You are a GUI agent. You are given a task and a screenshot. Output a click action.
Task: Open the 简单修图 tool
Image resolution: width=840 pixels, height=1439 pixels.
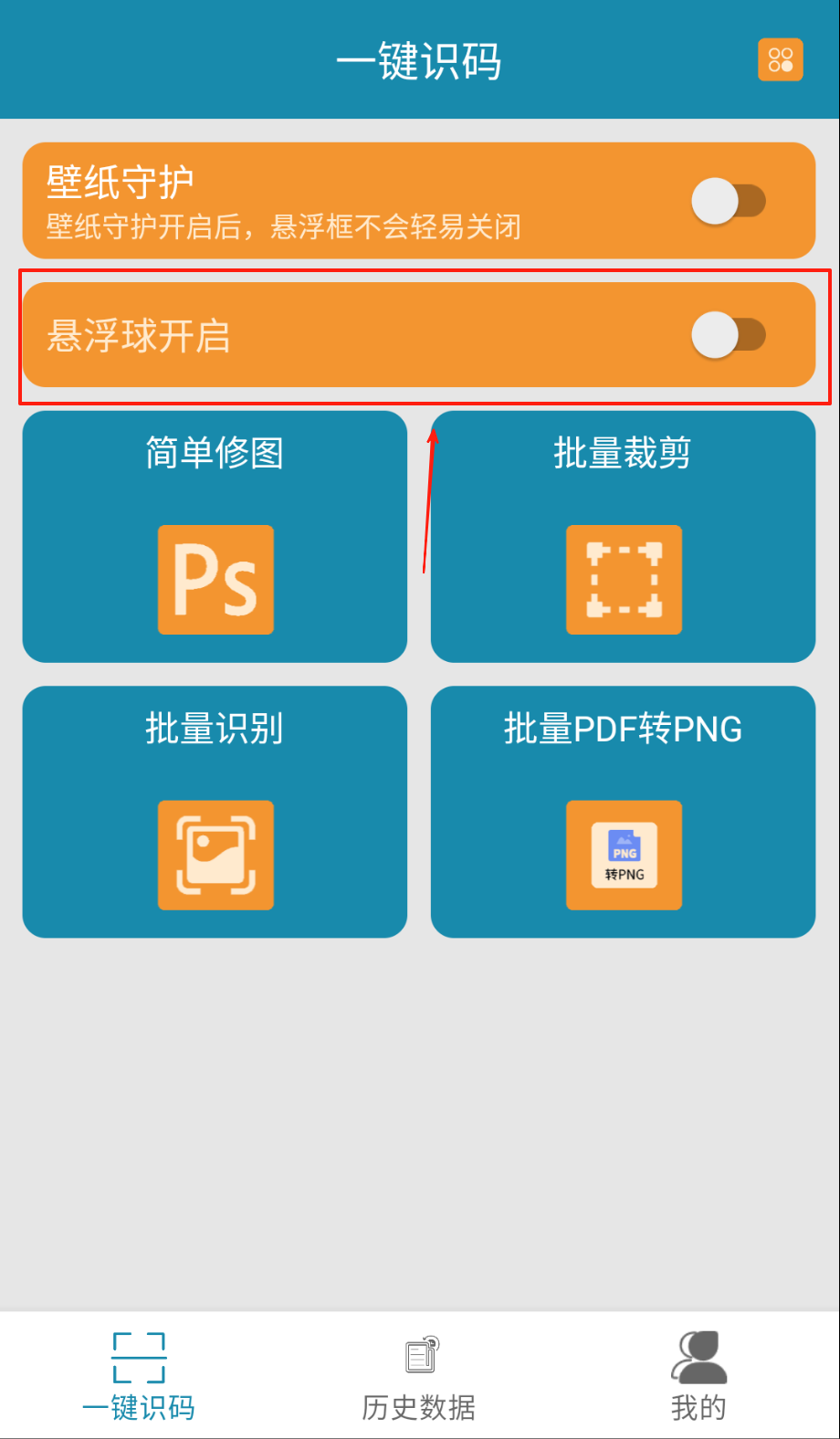coord(215,537)
